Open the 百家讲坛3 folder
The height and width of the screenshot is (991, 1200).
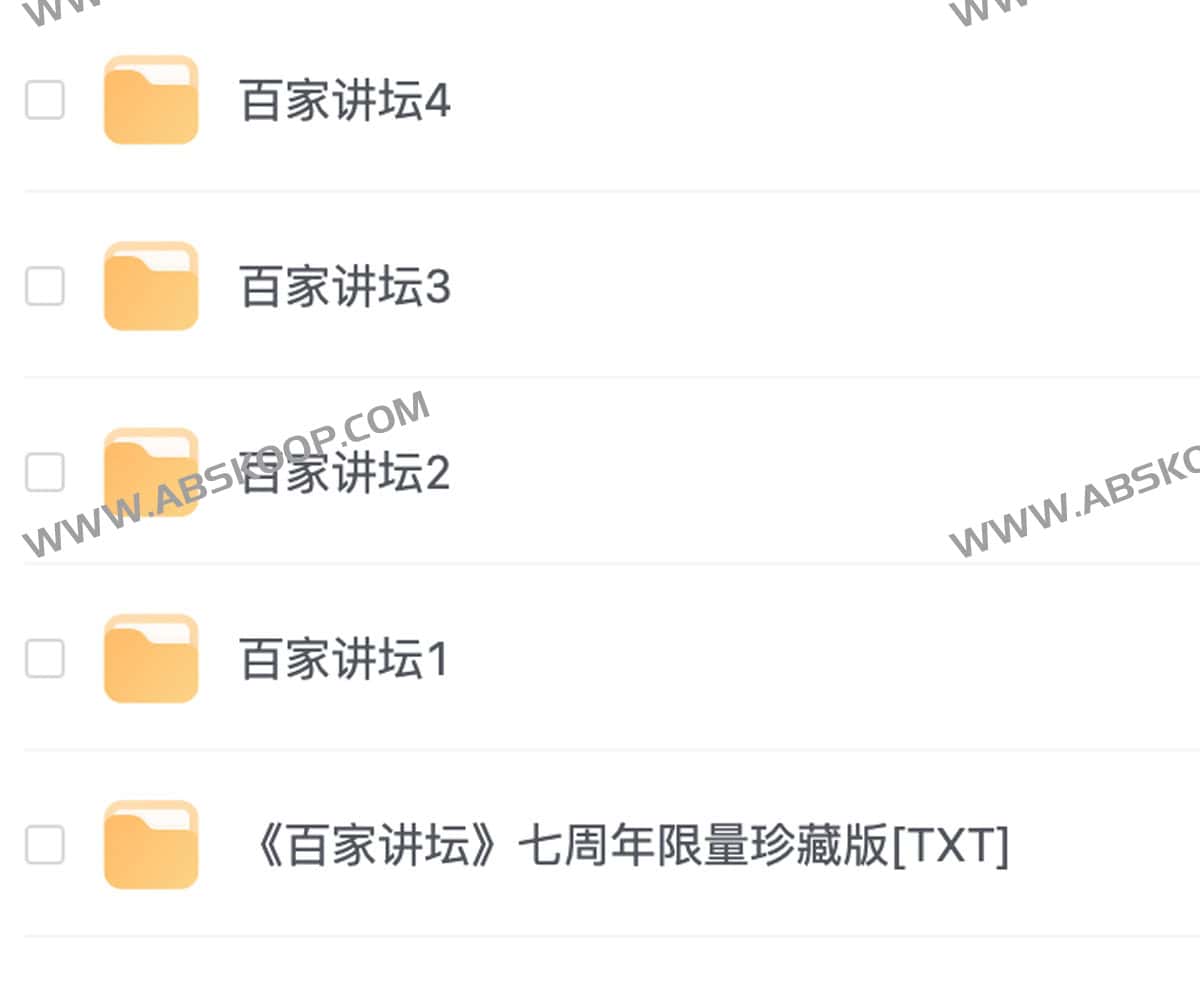coord(344,287)
